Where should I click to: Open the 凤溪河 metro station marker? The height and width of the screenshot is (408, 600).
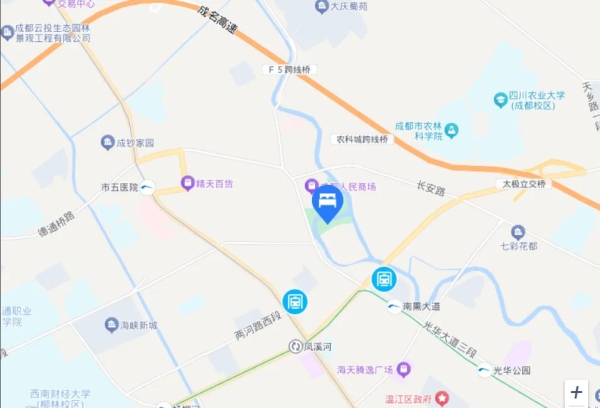[x=296, y=345]
